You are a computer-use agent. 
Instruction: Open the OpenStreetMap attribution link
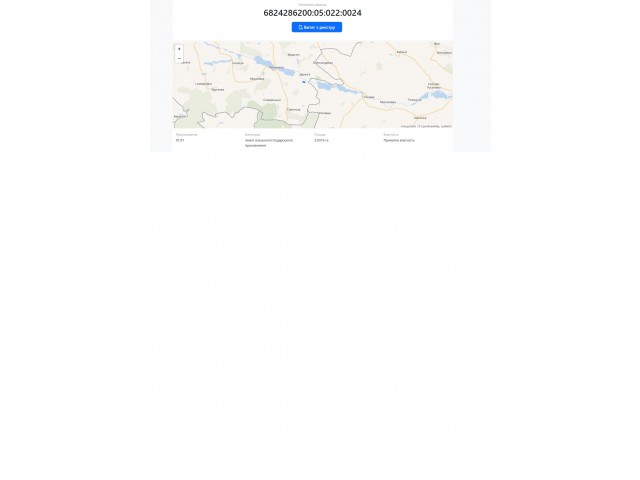click(x=428, y=126)
